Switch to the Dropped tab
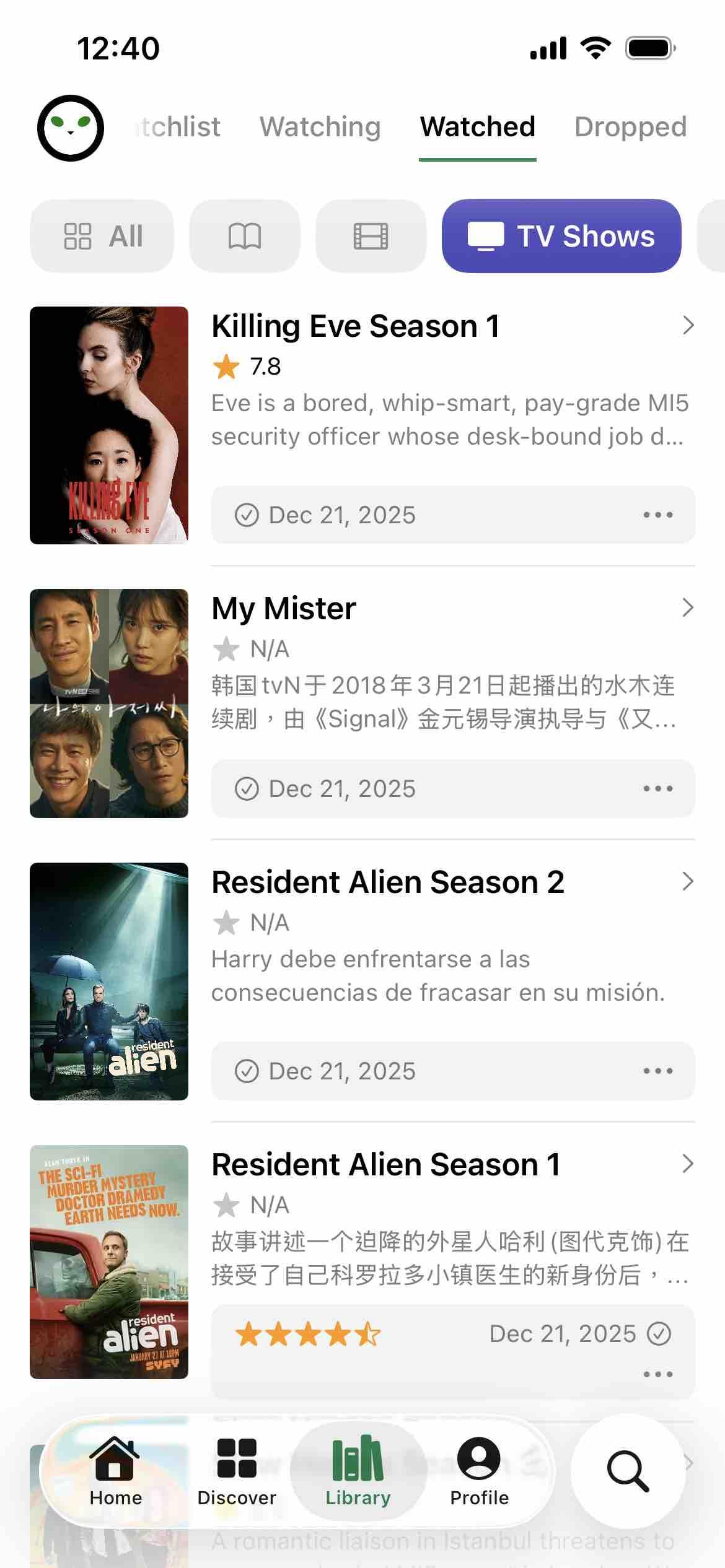Screen dimensions: 725x1568 [x=630, y=127]
